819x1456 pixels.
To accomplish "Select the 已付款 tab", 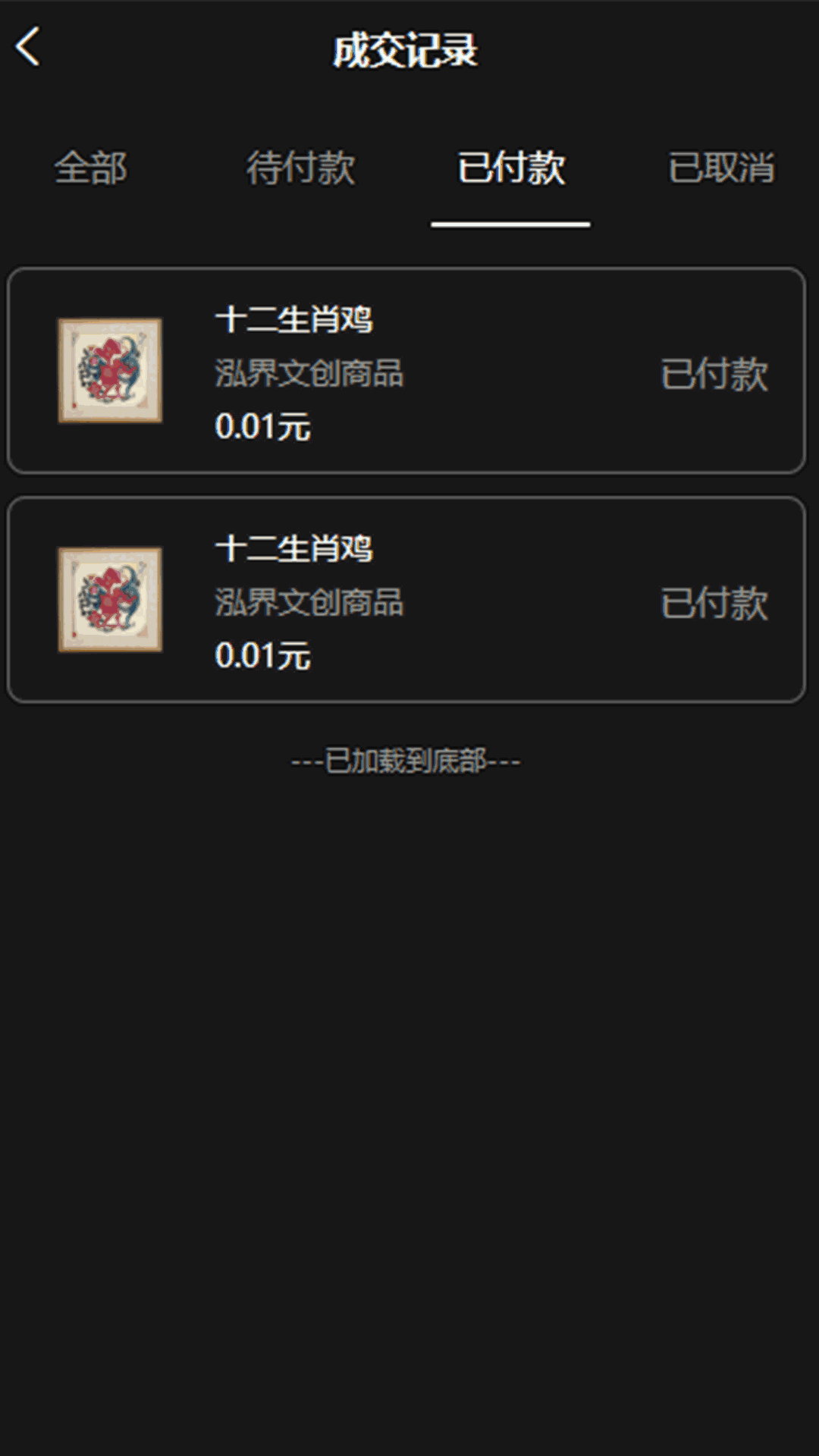I will [x=510, y=168].
